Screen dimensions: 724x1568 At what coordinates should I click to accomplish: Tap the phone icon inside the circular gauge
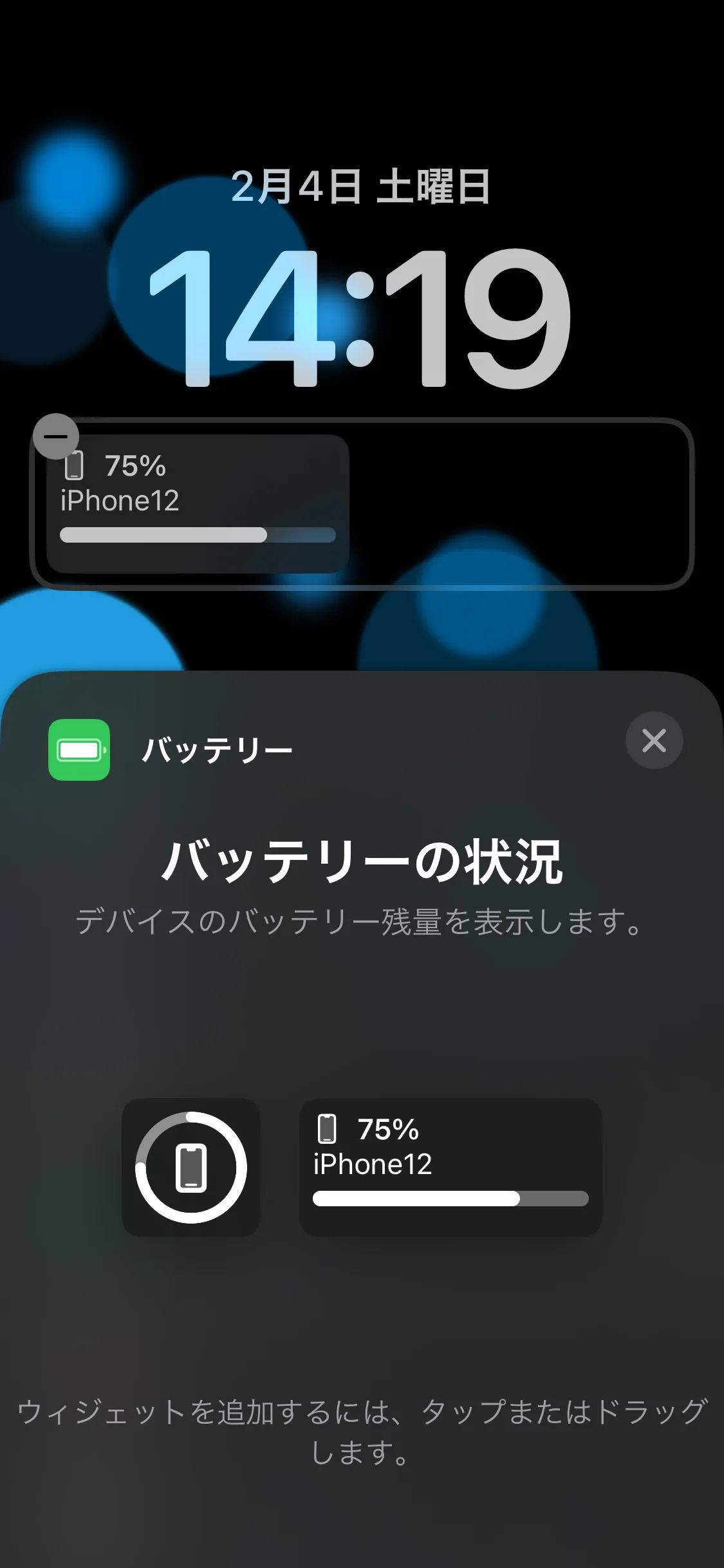tap(191, 1168)
